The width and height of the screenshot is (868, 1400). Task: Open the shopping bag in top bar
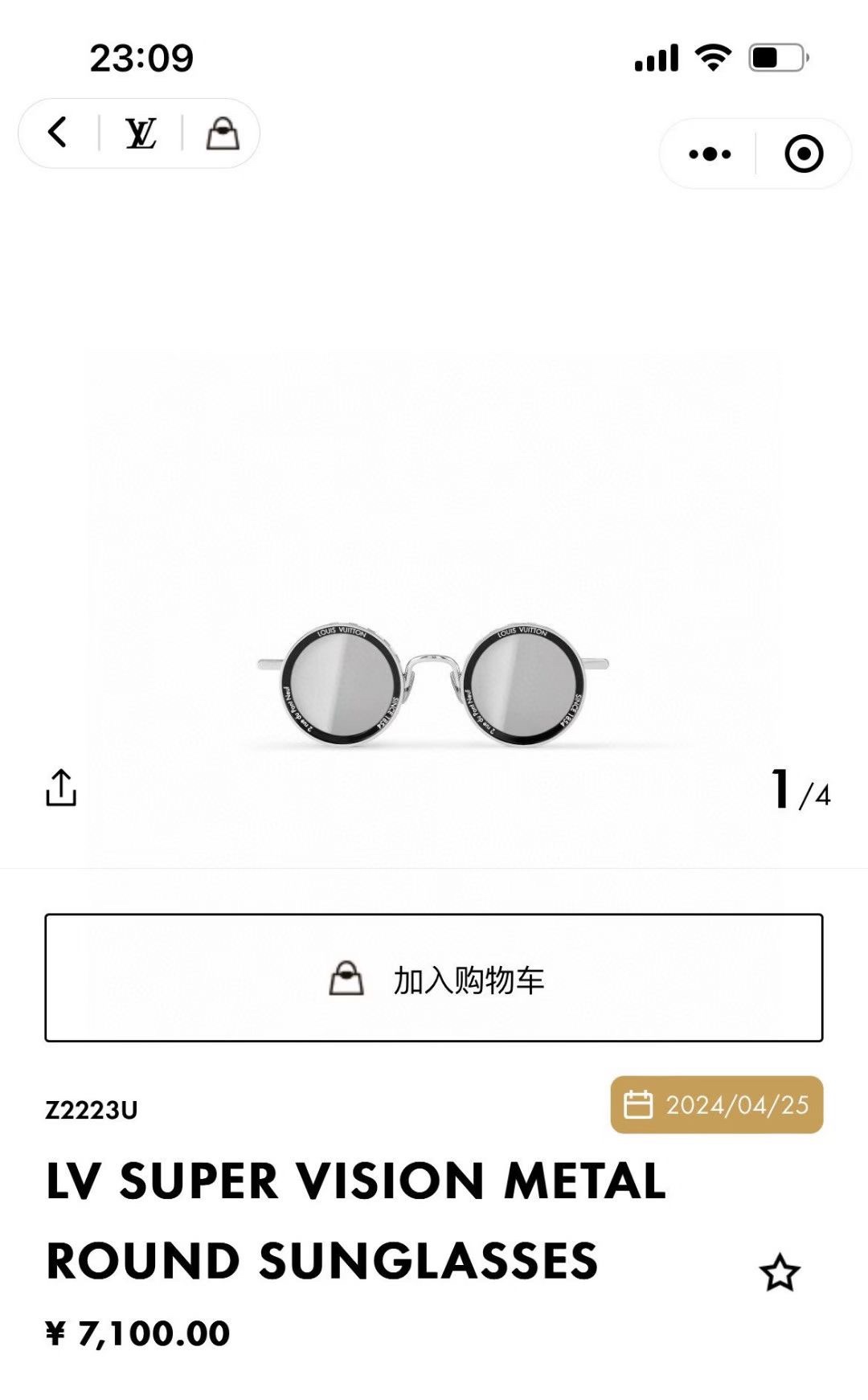(223, 133)
